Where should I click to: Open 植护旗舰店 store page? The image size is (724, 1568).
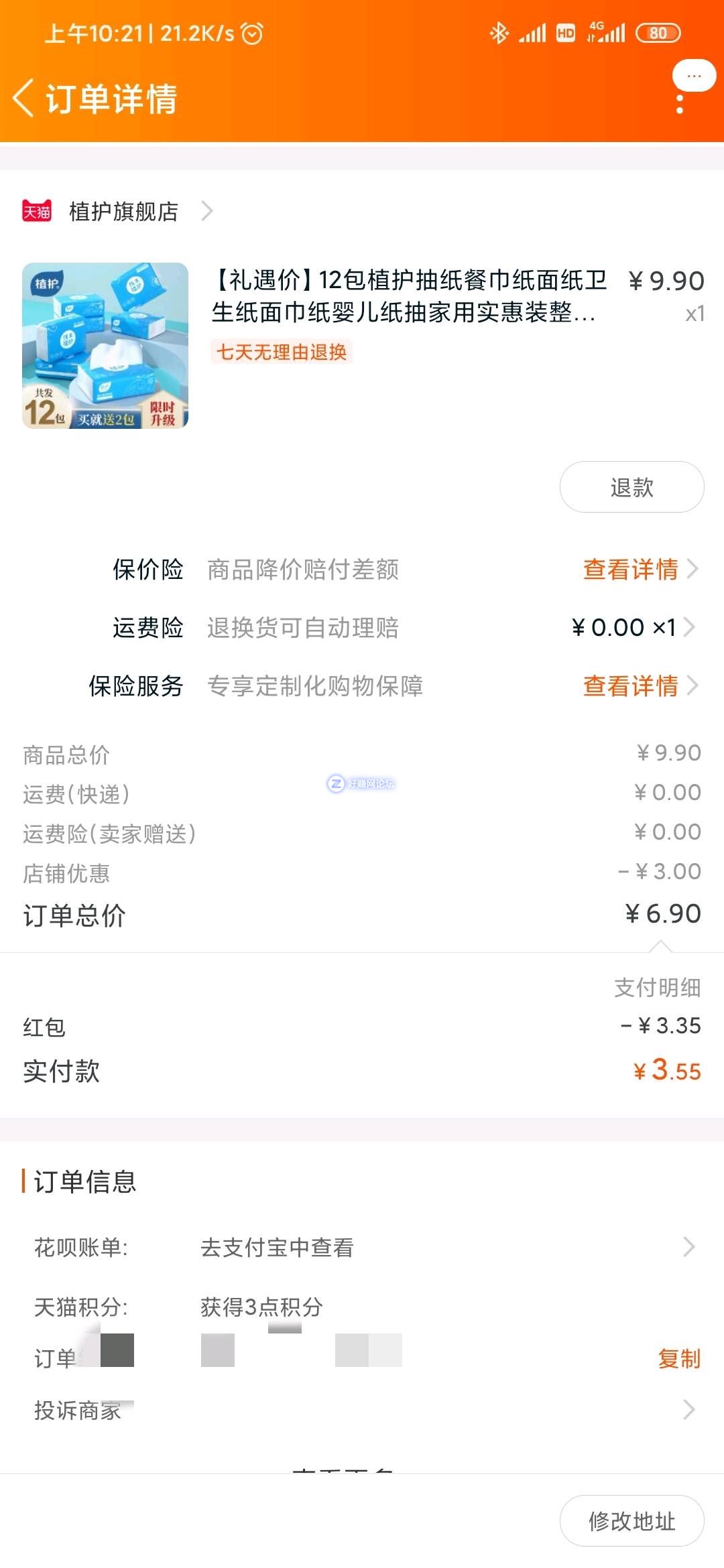pos(124,212)
